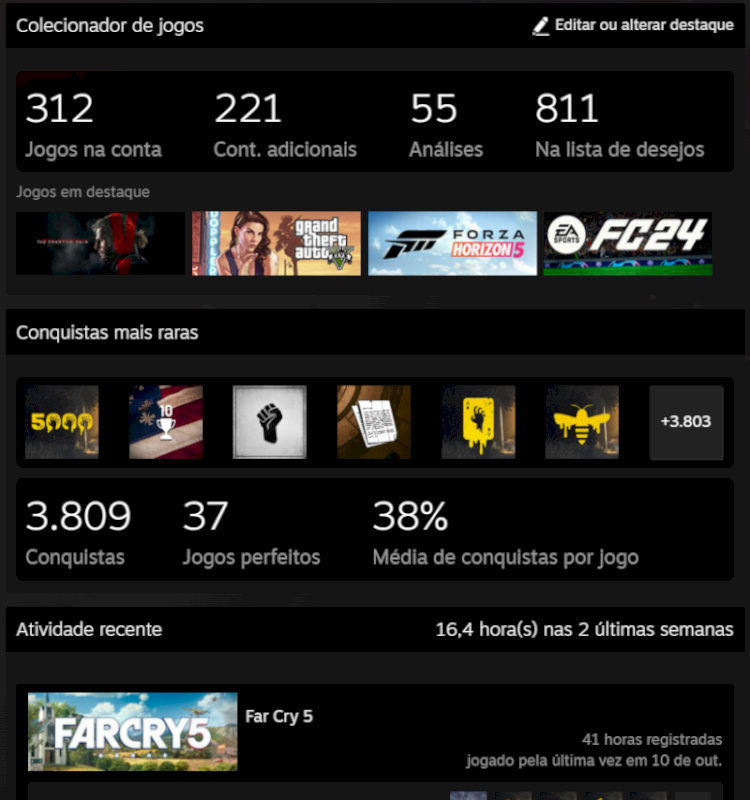Open the 3.809 Conquistas stat
Screen dimensions: 750x800
click(78, 532)
